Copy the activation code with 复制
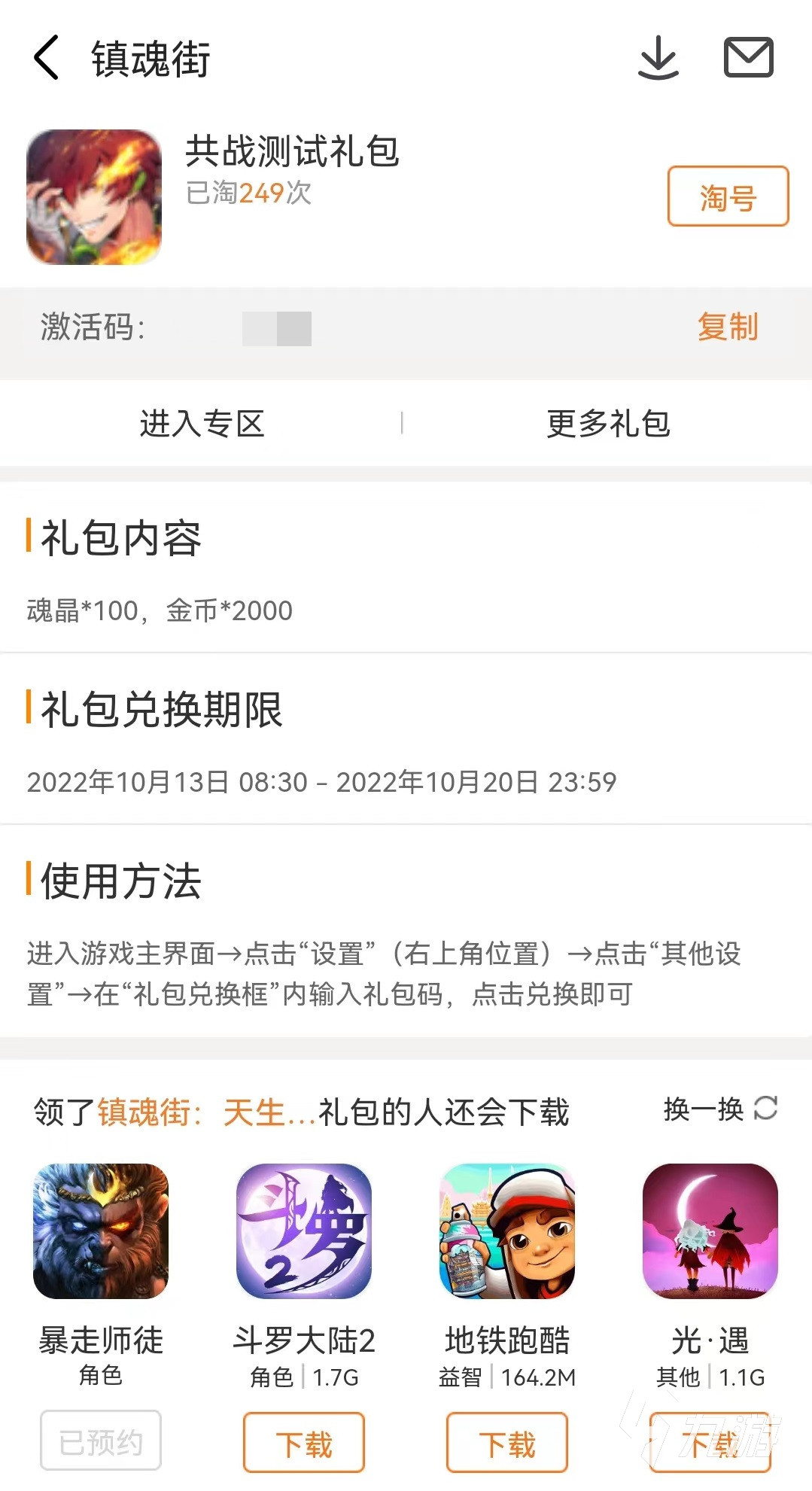Screen dimensions: 812x1491 (727, 327)
